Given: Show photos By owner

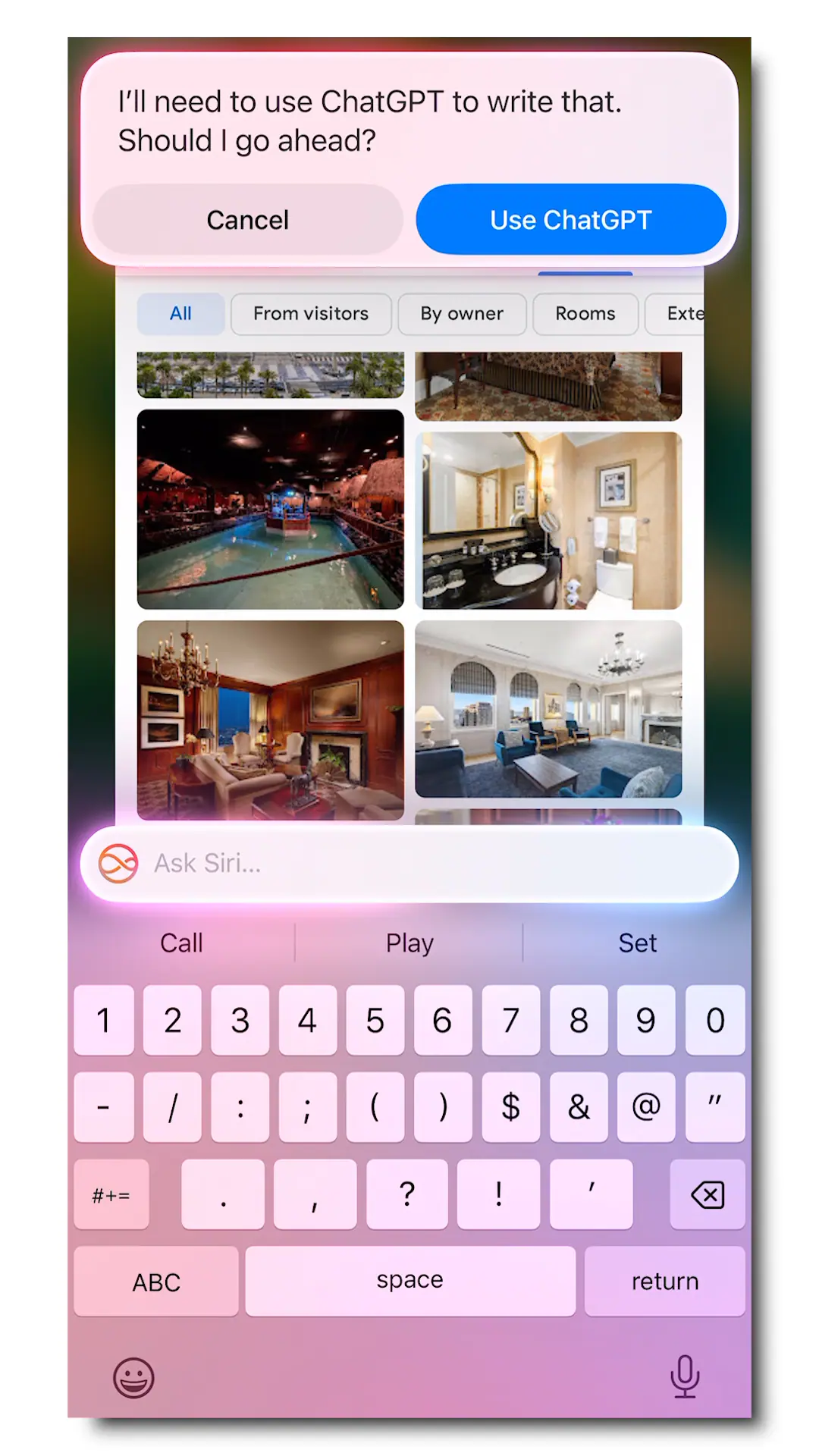Looking at the screenshot, I should coord(462,313).
